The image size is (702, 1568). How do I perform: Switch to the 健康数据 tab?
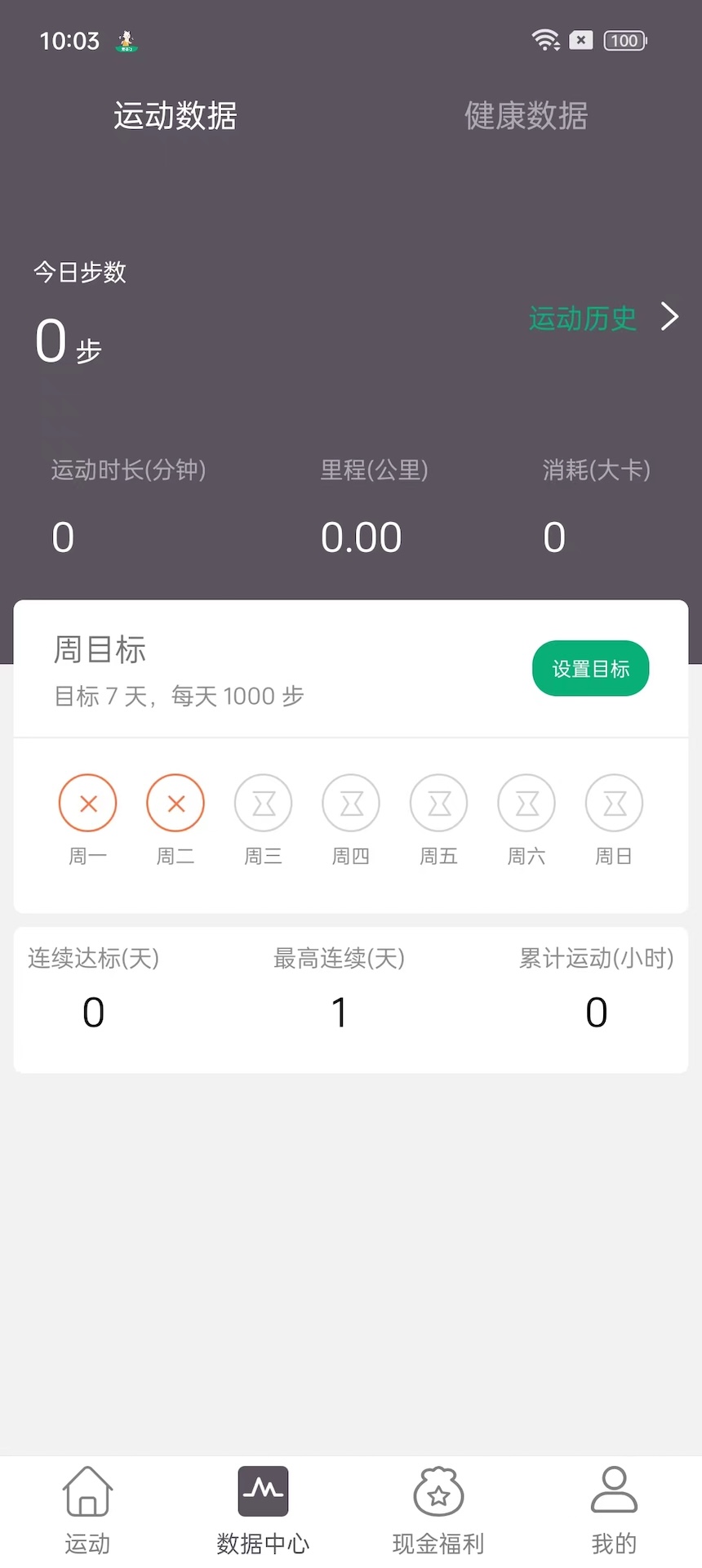[526, 116]
